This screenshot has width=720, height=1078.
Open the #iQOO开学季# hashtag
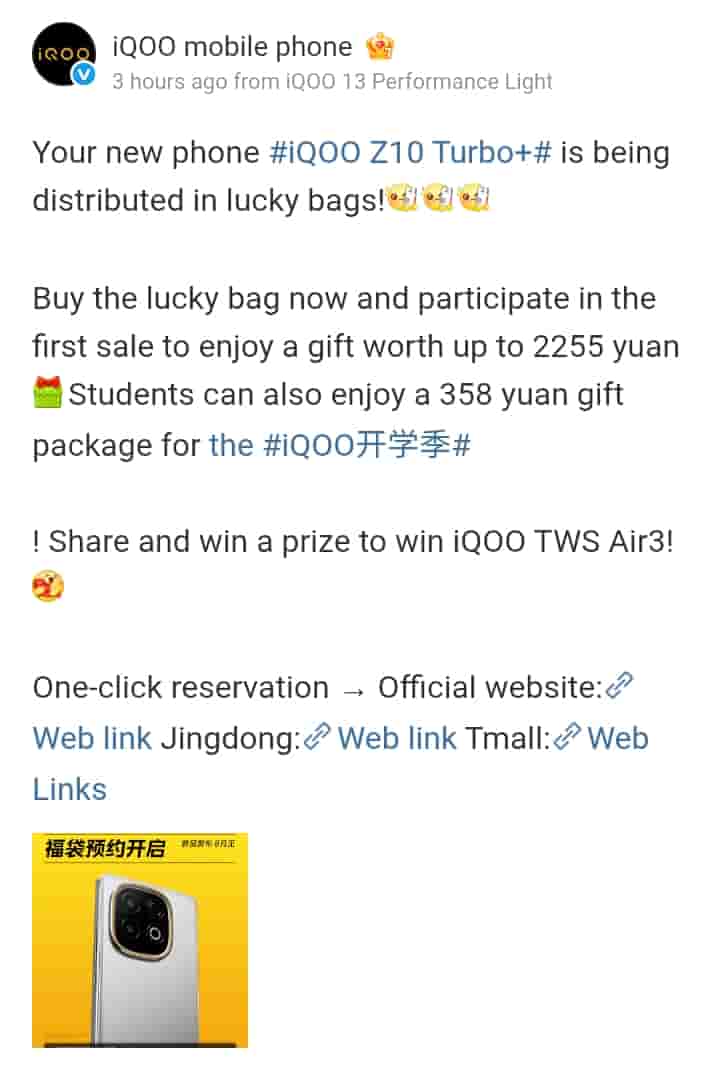pos(340,445)
